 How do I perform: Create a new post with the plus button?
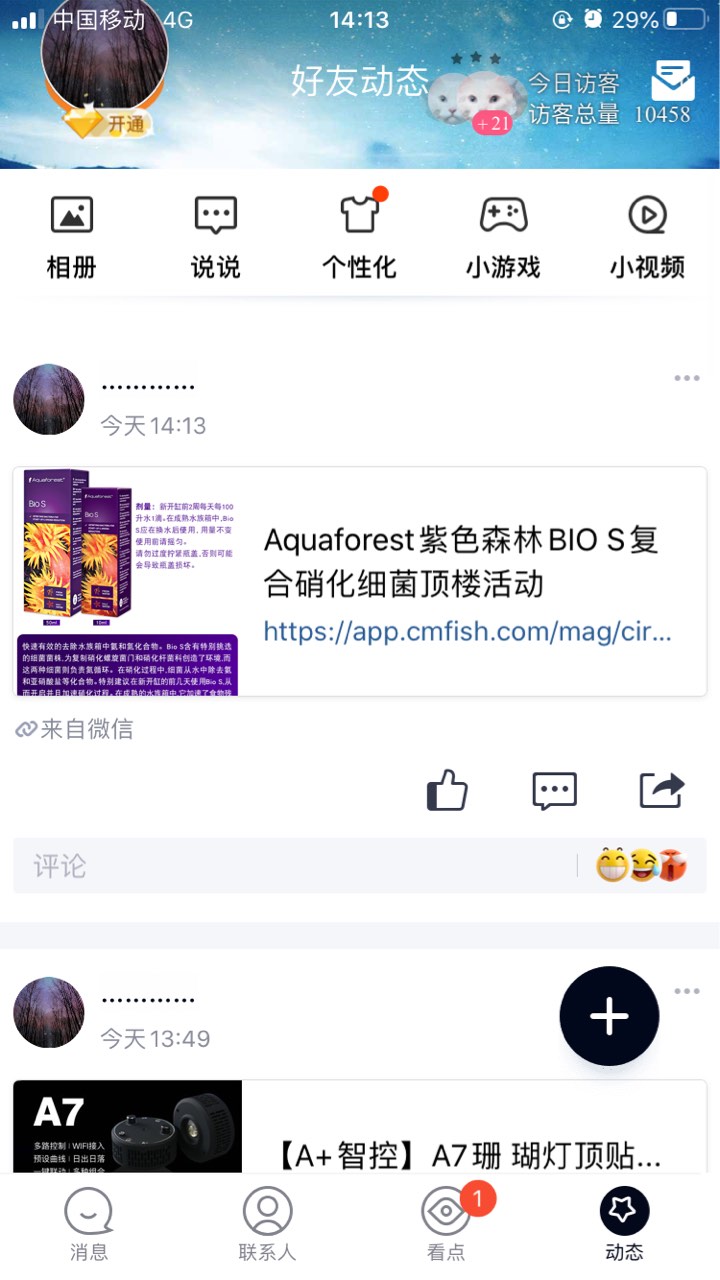609,1016
